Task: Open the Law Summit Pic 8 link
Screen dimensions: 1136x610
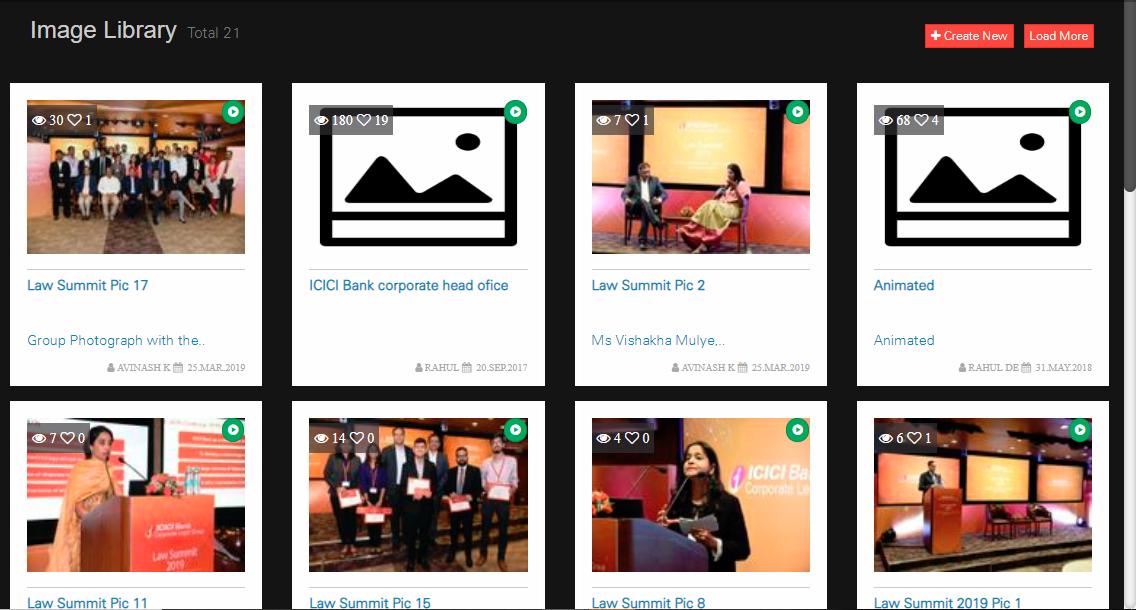Action: [x=648, y=603]
